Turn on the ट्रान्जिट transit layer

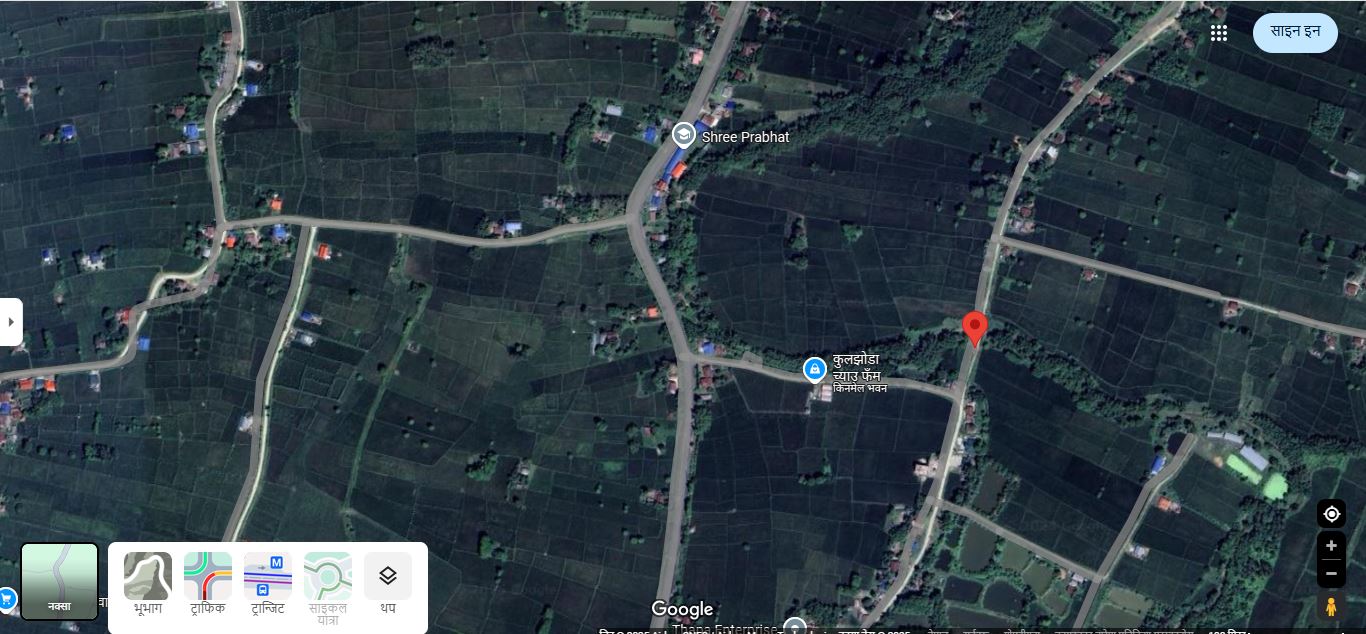[267, 585]
